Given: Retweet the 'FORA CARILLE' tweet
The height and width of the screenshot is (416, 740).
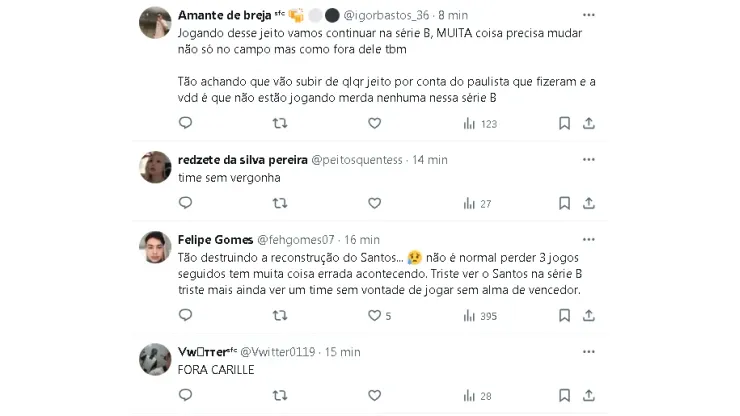Looking at the screenshot, I should pyautogui.click(x=280, y=396).
